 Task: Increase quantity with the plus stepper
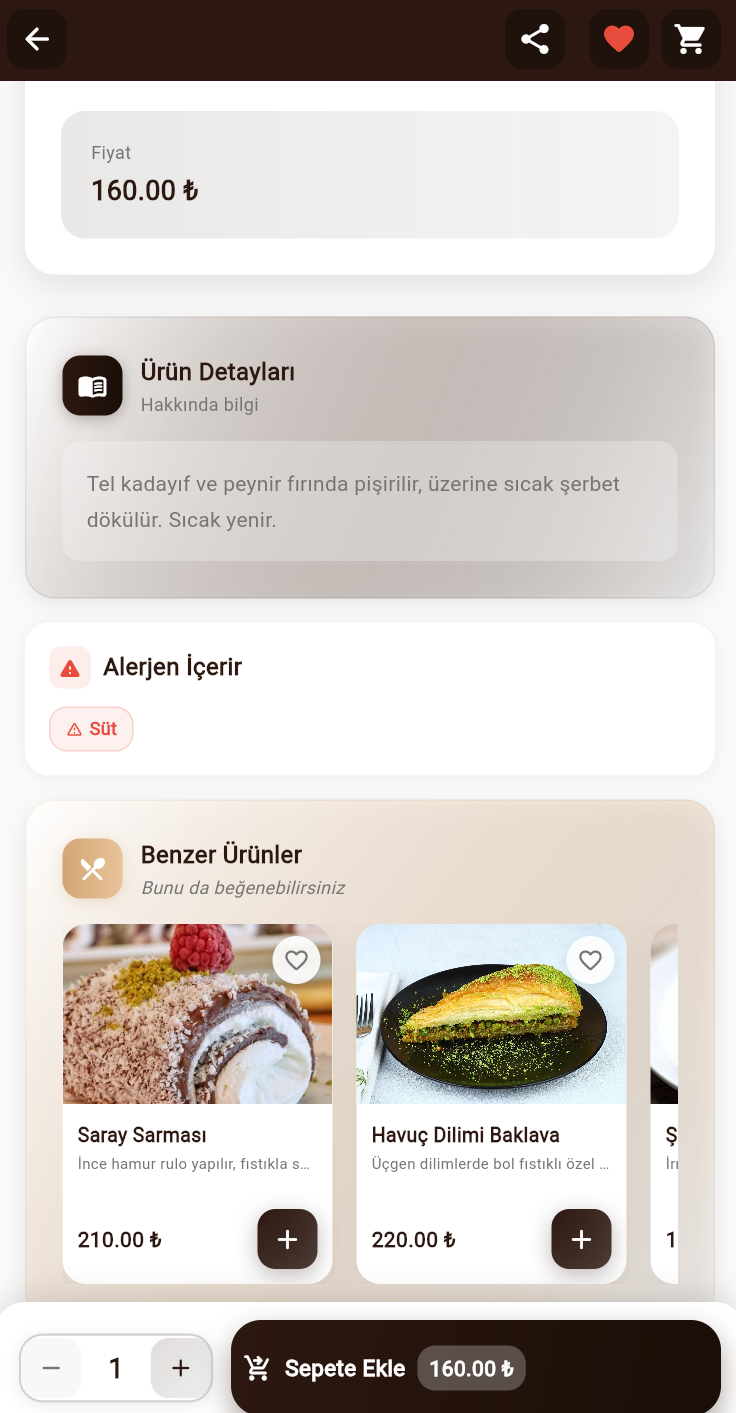click(x=179, y=1367)
